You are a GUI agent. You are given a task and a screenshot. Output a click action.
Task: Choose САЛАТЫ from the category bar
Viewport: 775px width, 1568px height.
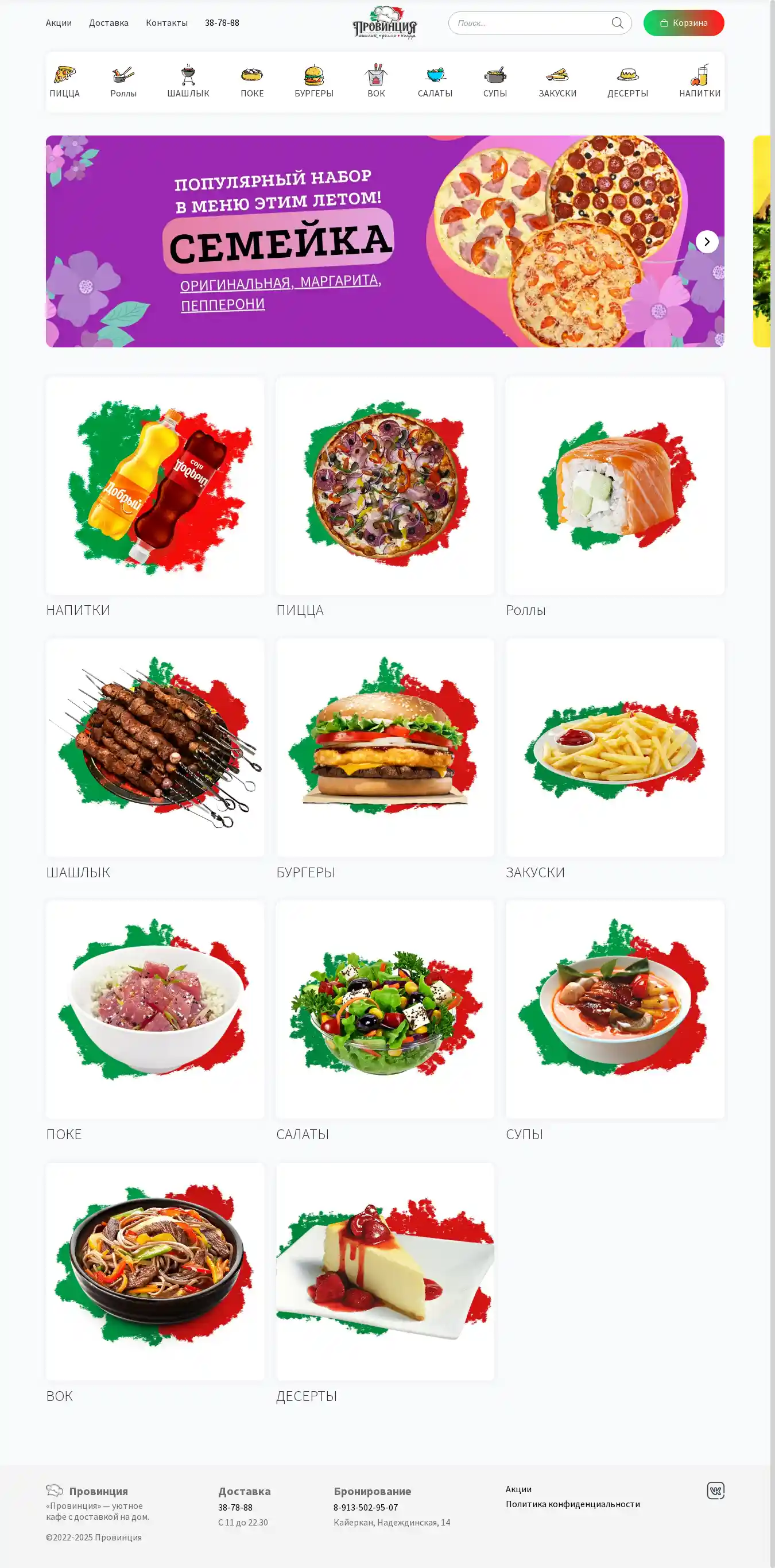[435, 82]
